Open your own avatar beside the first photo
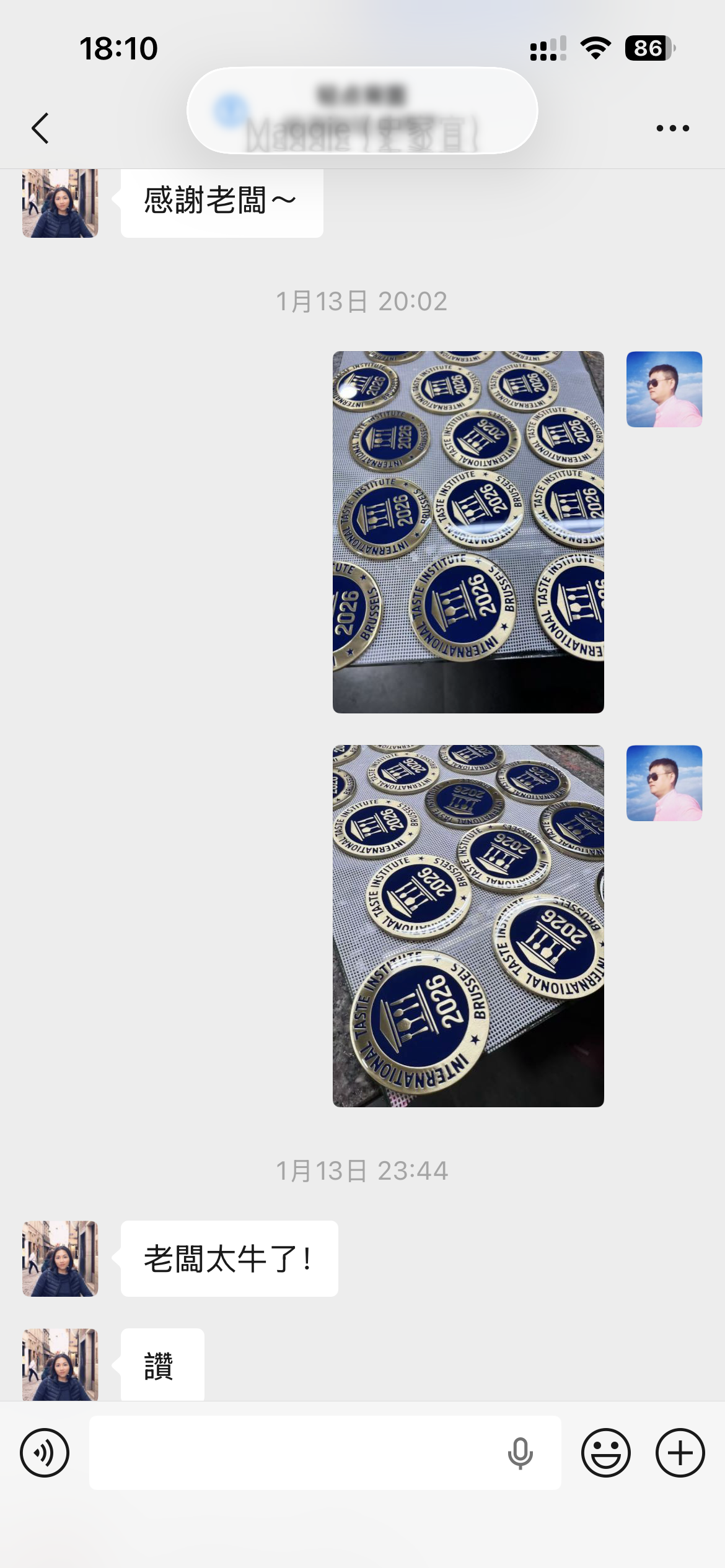The image size is (725, 1568). 664,390
